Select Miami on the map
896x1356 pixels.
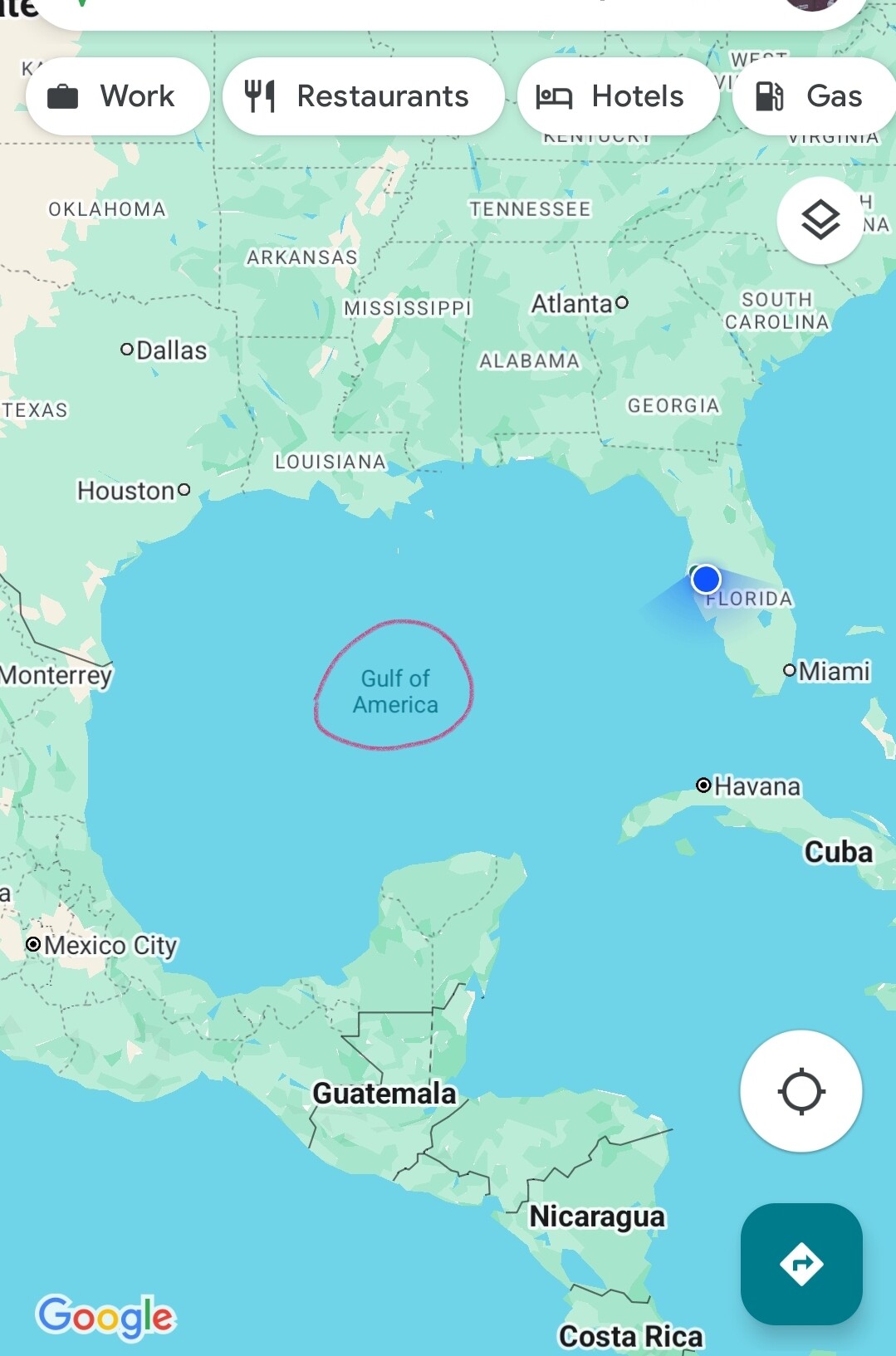tap(833, 671)
